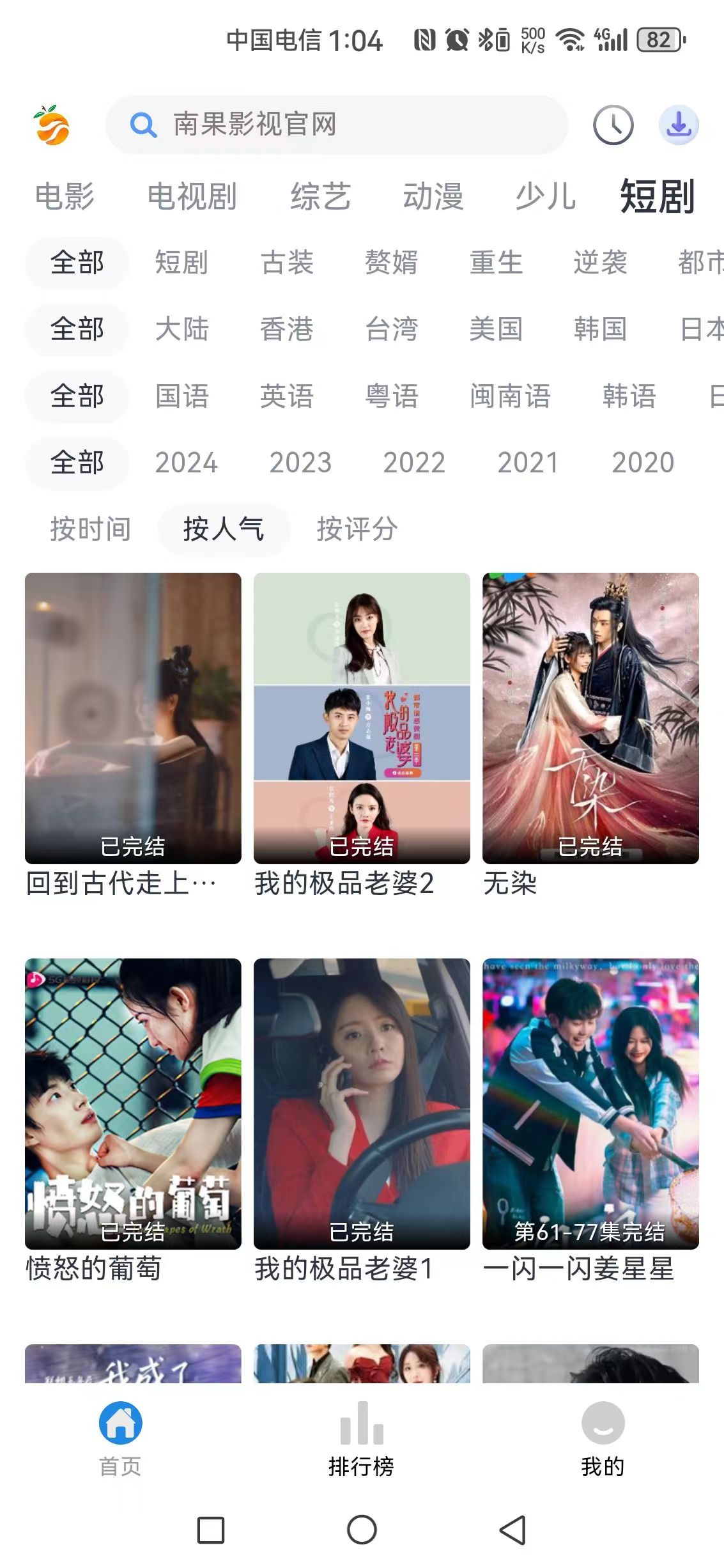724x1568 pixels.
Task: Open 一闪一闪姜星星
Action: pos(590,1104)
